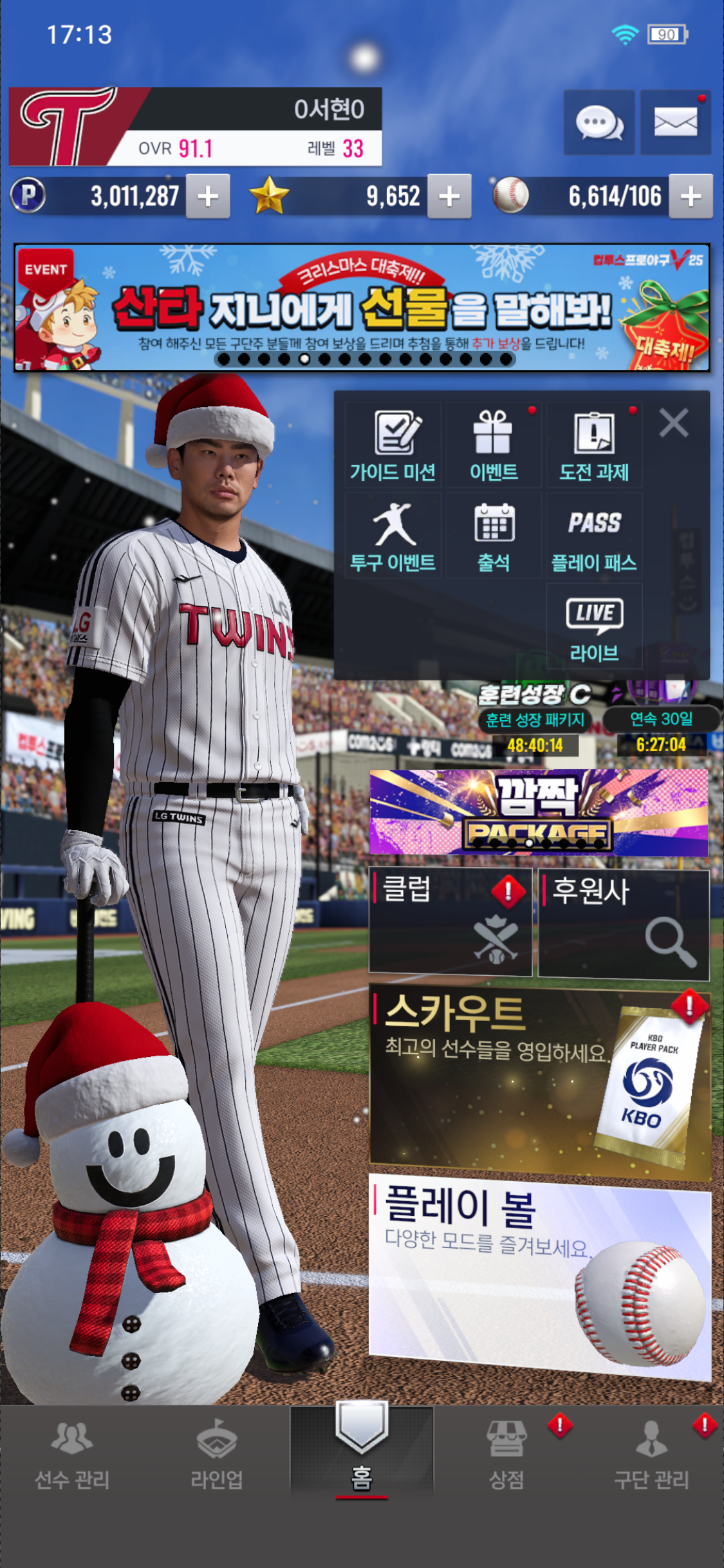Add more P points with plus button
The width and height of the screenshot is (724, 1568).
(208, 196)
